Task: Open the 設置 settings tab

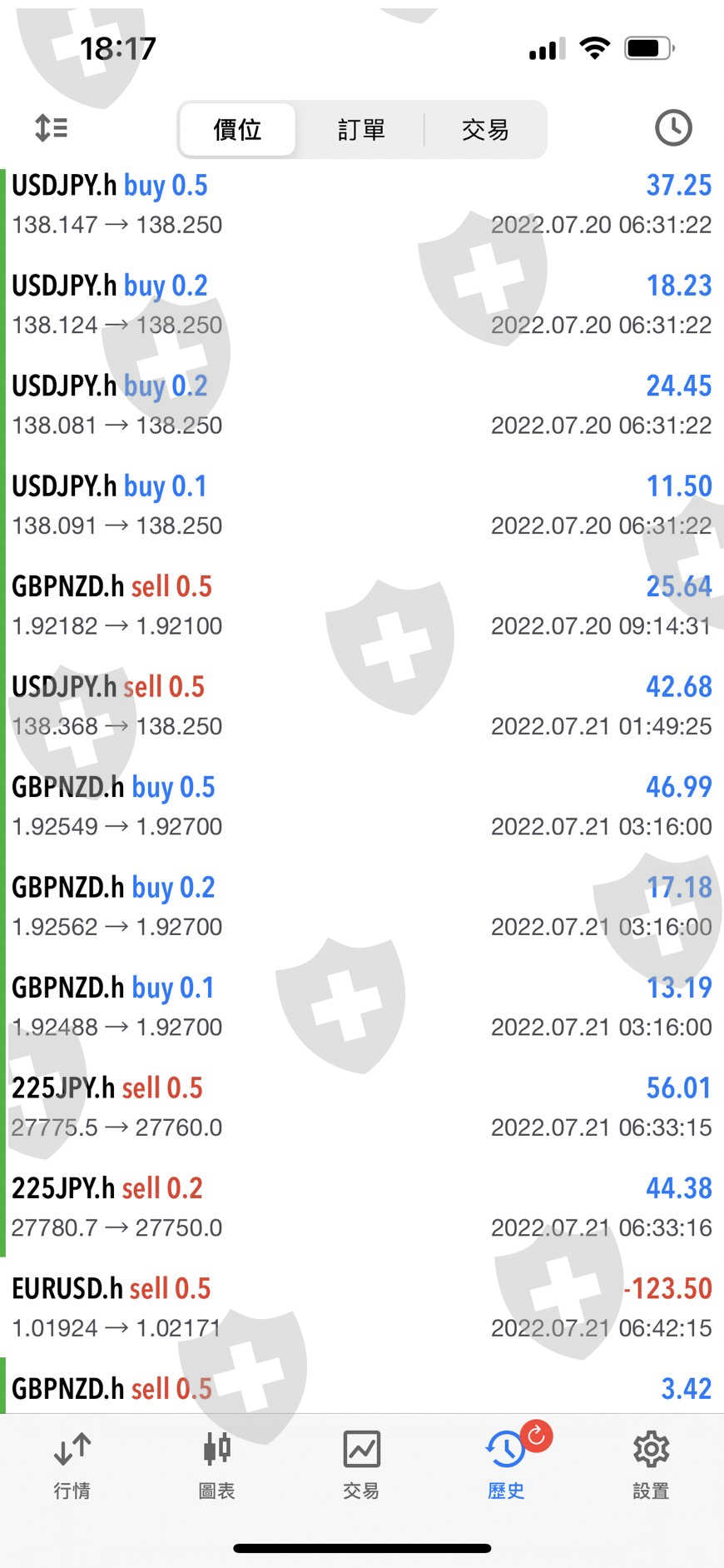Action: (651, 1466)
